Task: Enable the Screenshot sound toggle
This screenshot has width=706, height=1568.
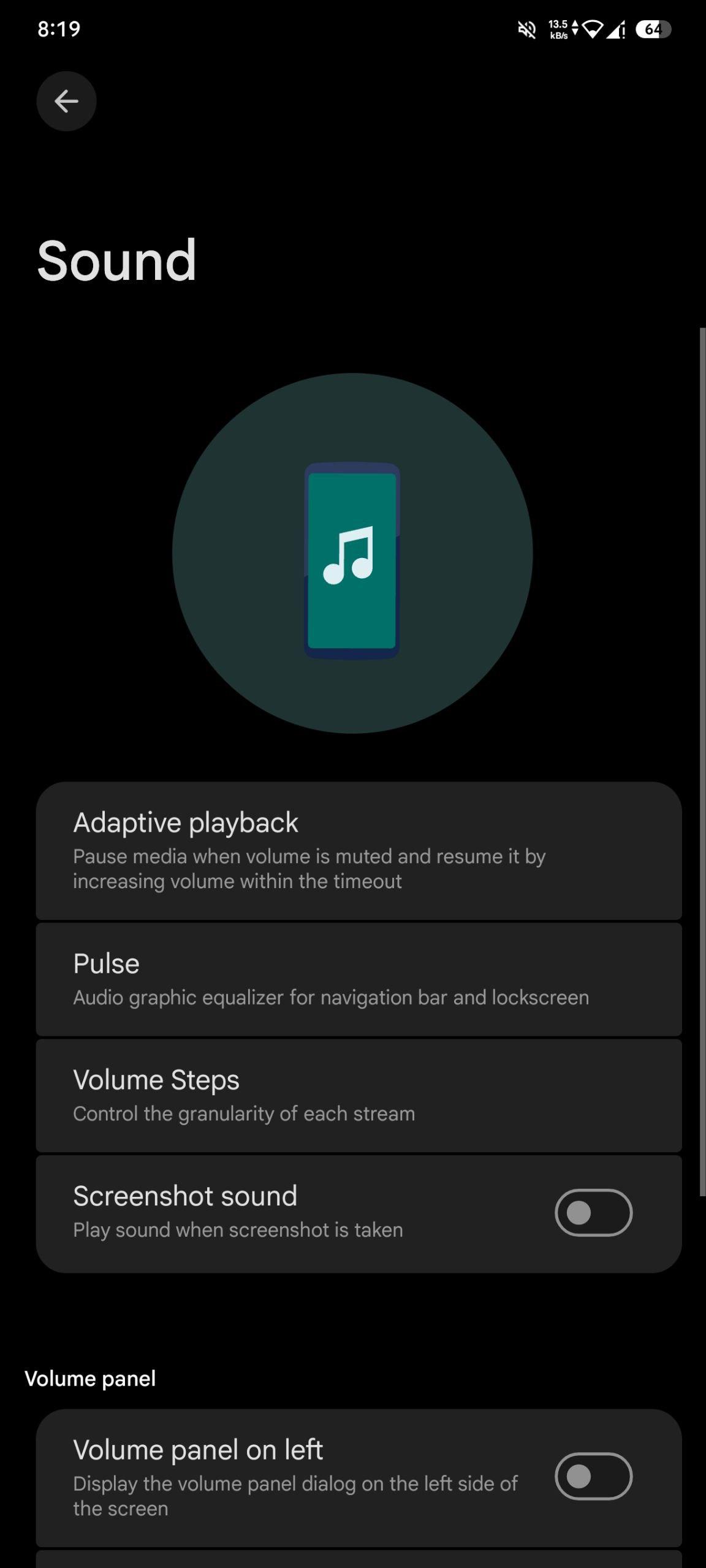Action: pyautogui.click(x=593, y=1212)
